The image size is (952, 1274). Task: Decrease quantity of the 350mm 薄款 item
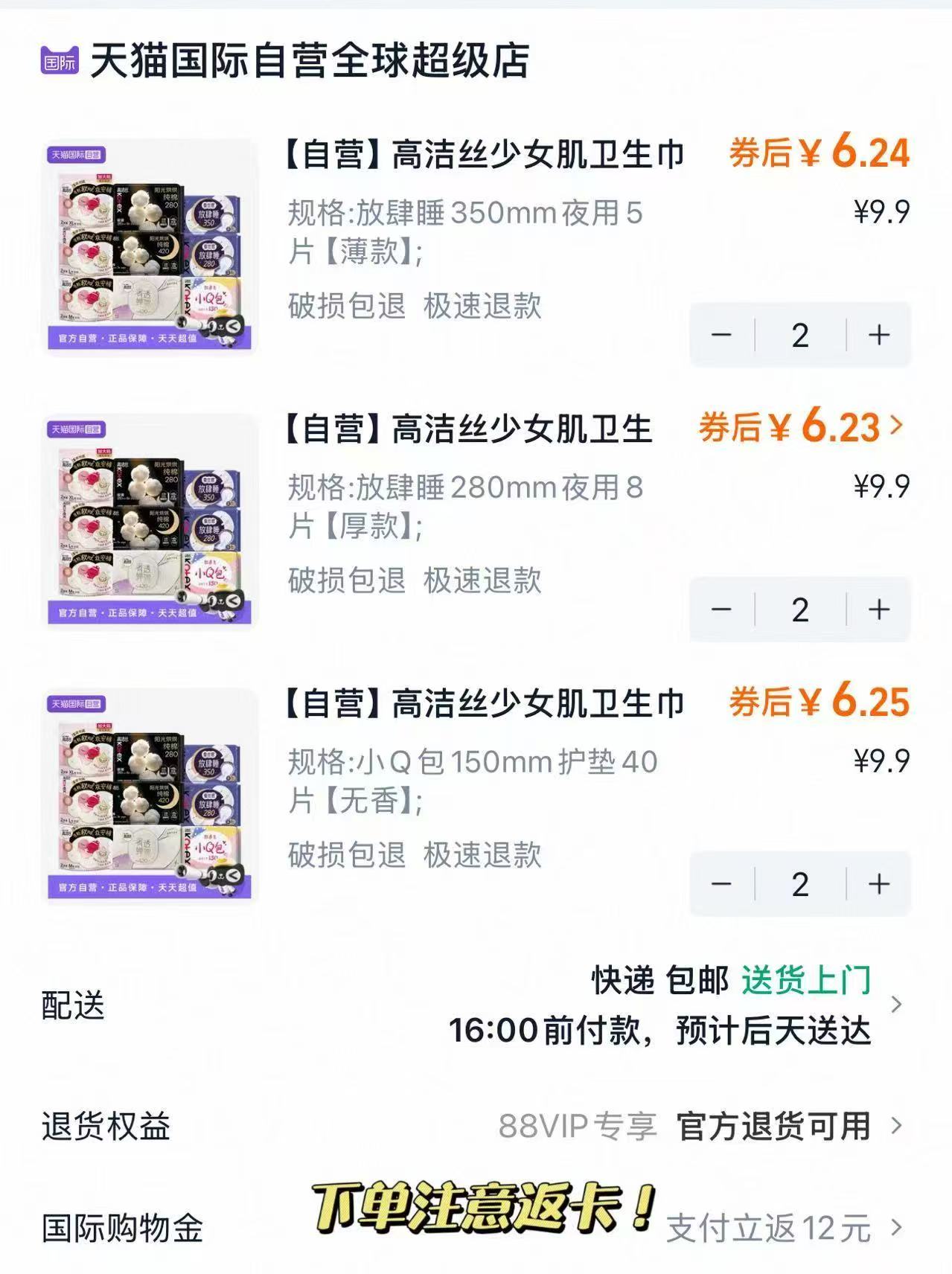721,336
